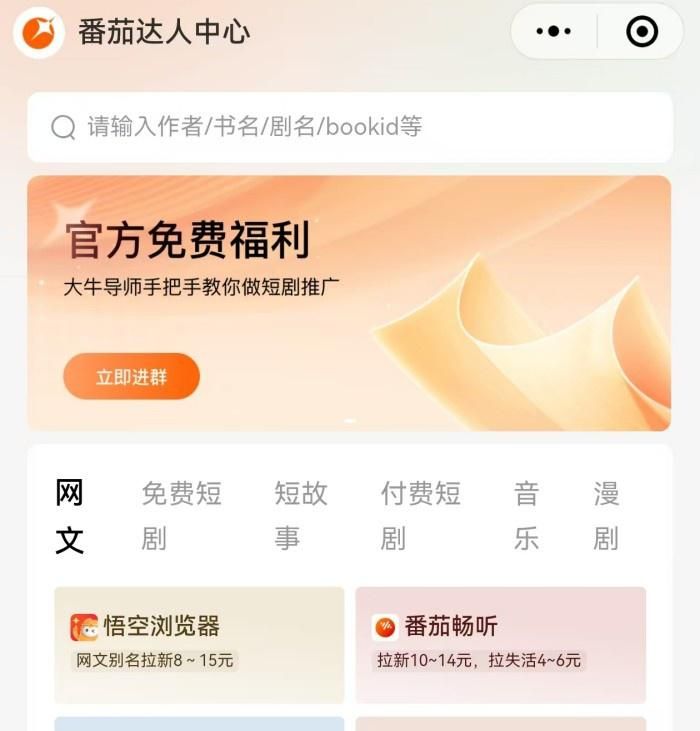Tap the 立即进群 button

coord(132,377)
